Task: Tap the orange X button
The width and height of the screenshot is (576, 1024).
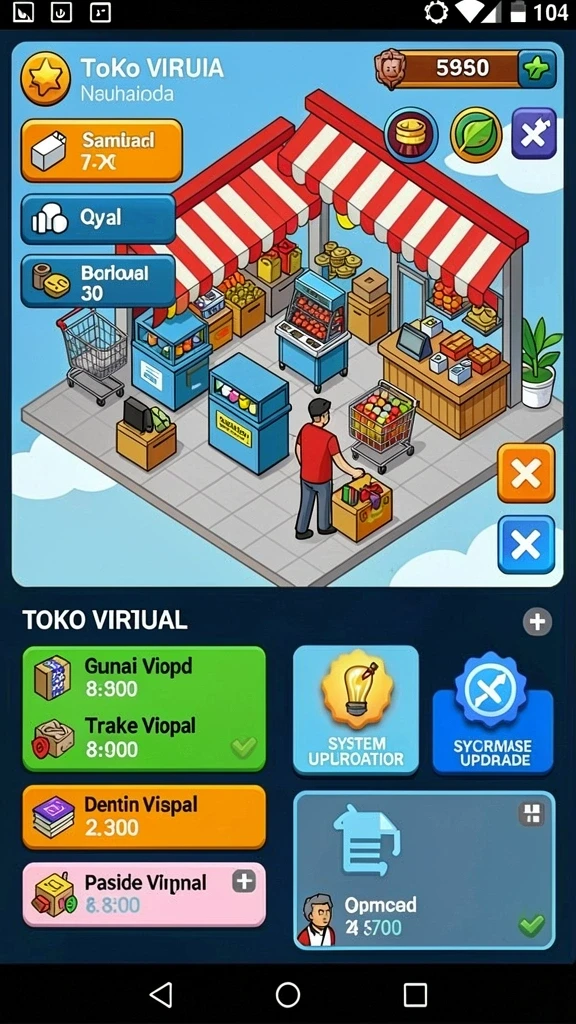Action: 526,473
